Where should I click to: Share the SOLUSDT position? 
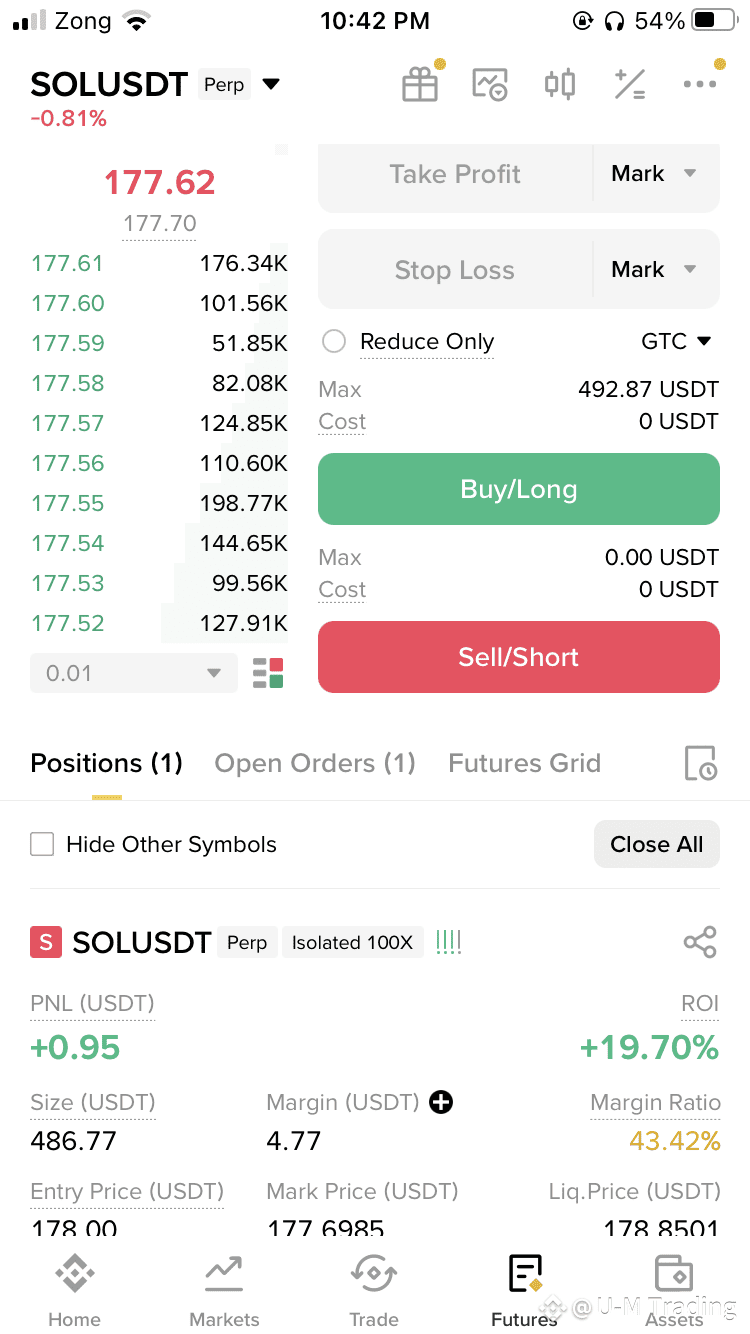[x=700, y=942]
